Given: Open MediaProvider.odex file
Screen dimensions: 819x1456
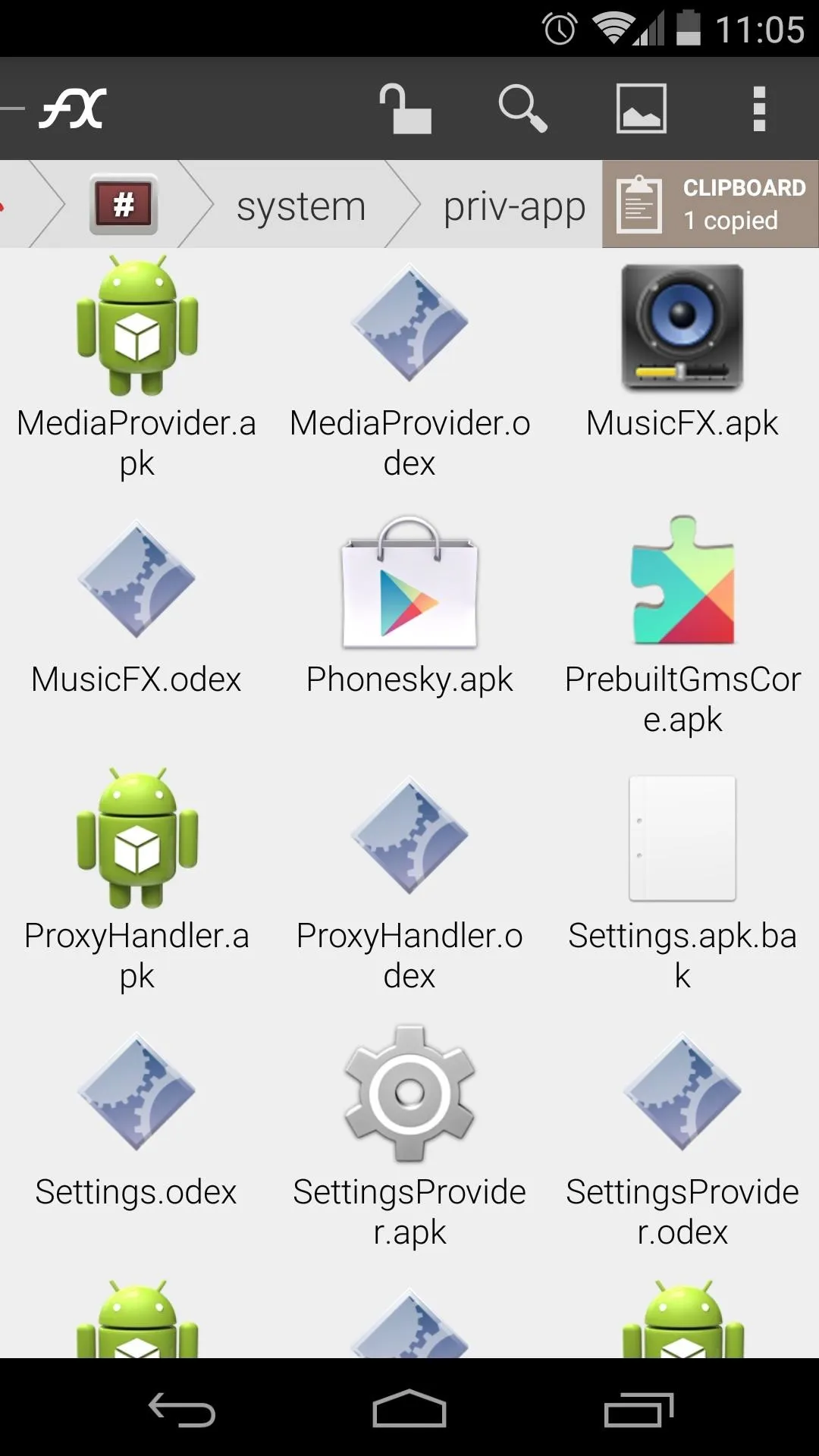Looking at the screenshot, I should (x=409, y=368).
